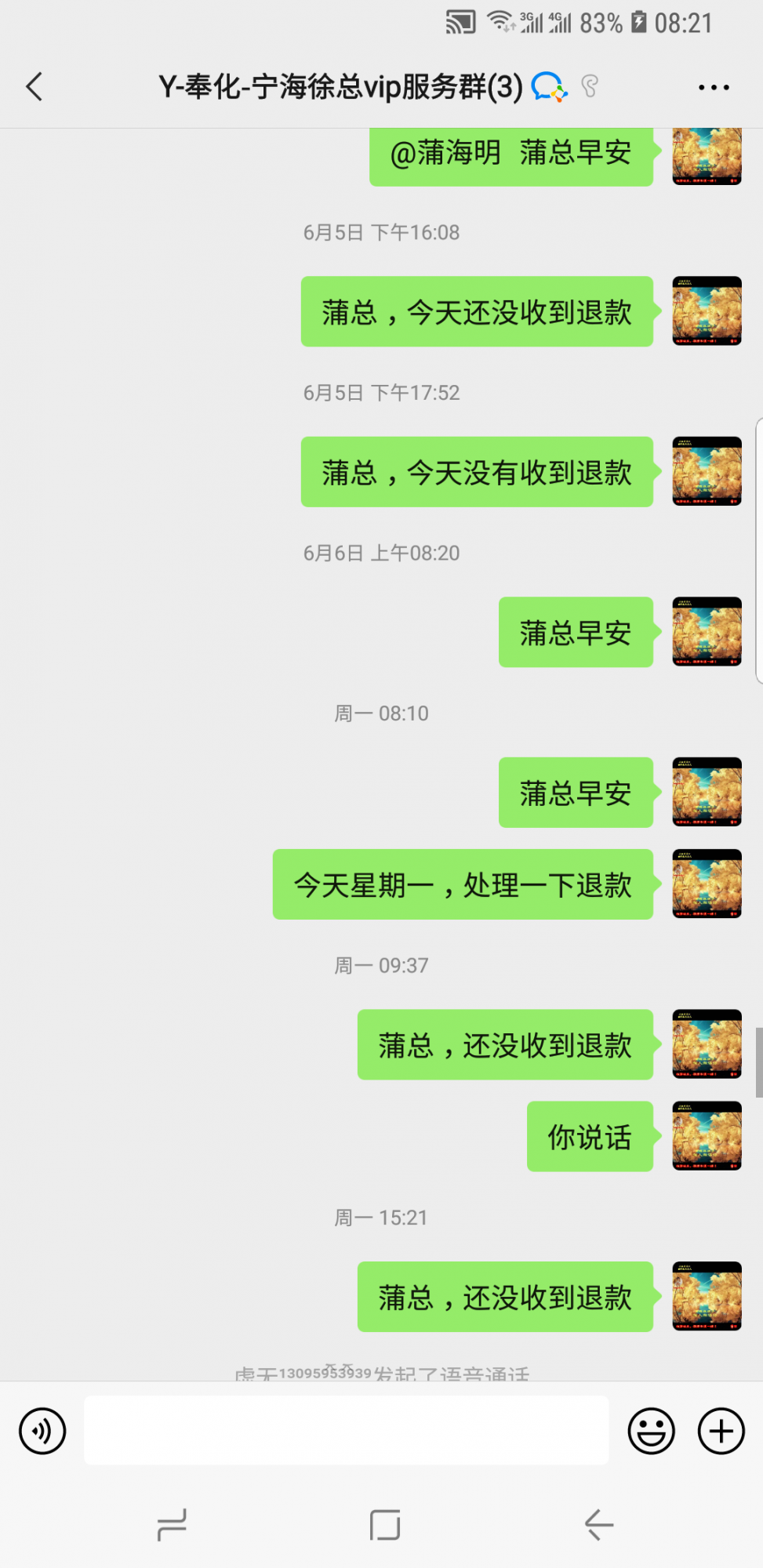763x1568 pixels.
Task: Open the group chat overflow menu
Action: point(714,87)
